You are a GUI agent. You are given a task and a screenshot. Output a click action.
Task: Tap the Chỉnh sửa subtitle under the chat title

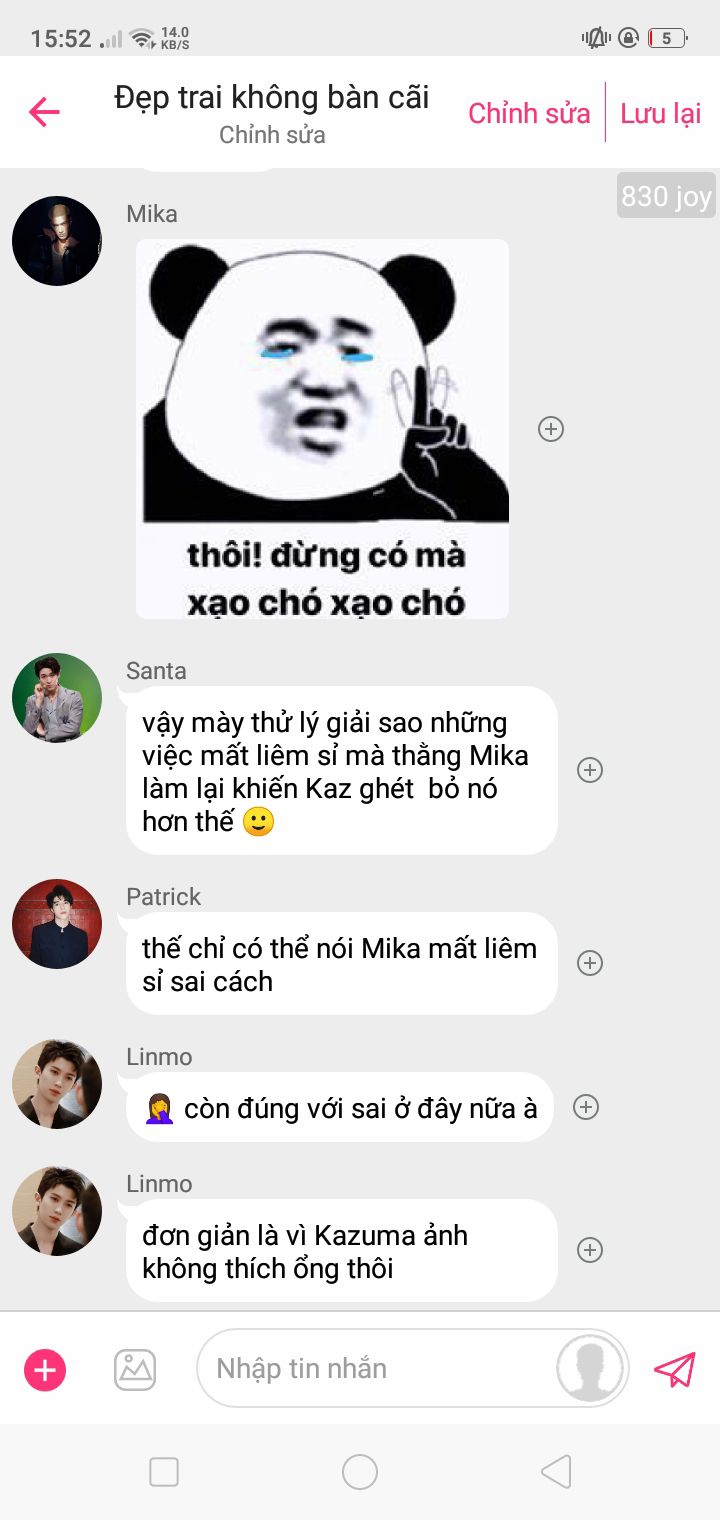[x=272, y=135]
